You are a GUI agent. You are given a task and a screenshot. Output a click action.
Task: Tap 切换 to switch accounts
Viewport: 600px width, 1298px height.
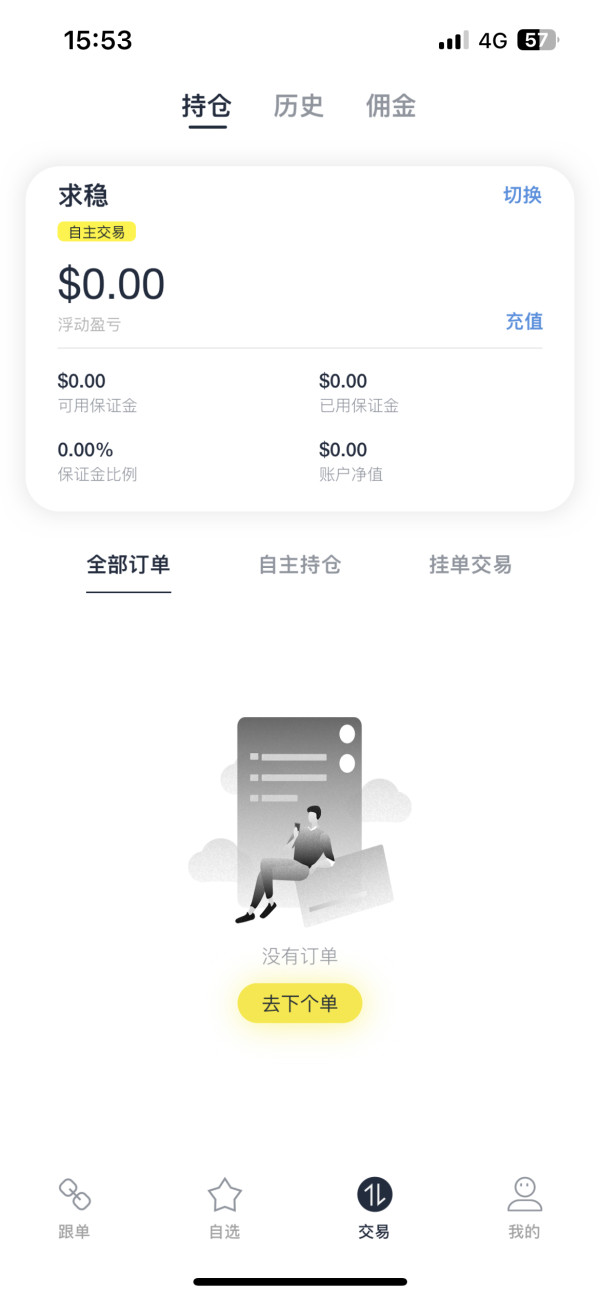point(522,195)
